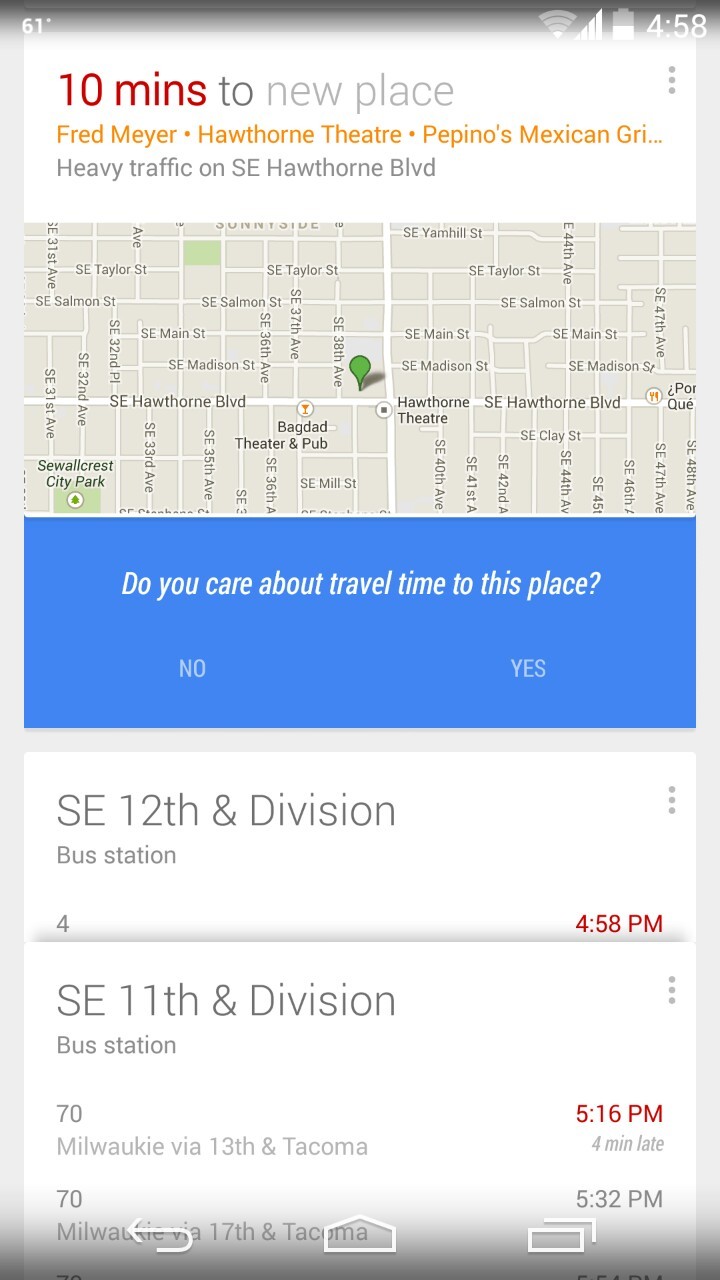The image size is (720, 1280).
Task: Answer NO to the travel time question
Action: 192,668
